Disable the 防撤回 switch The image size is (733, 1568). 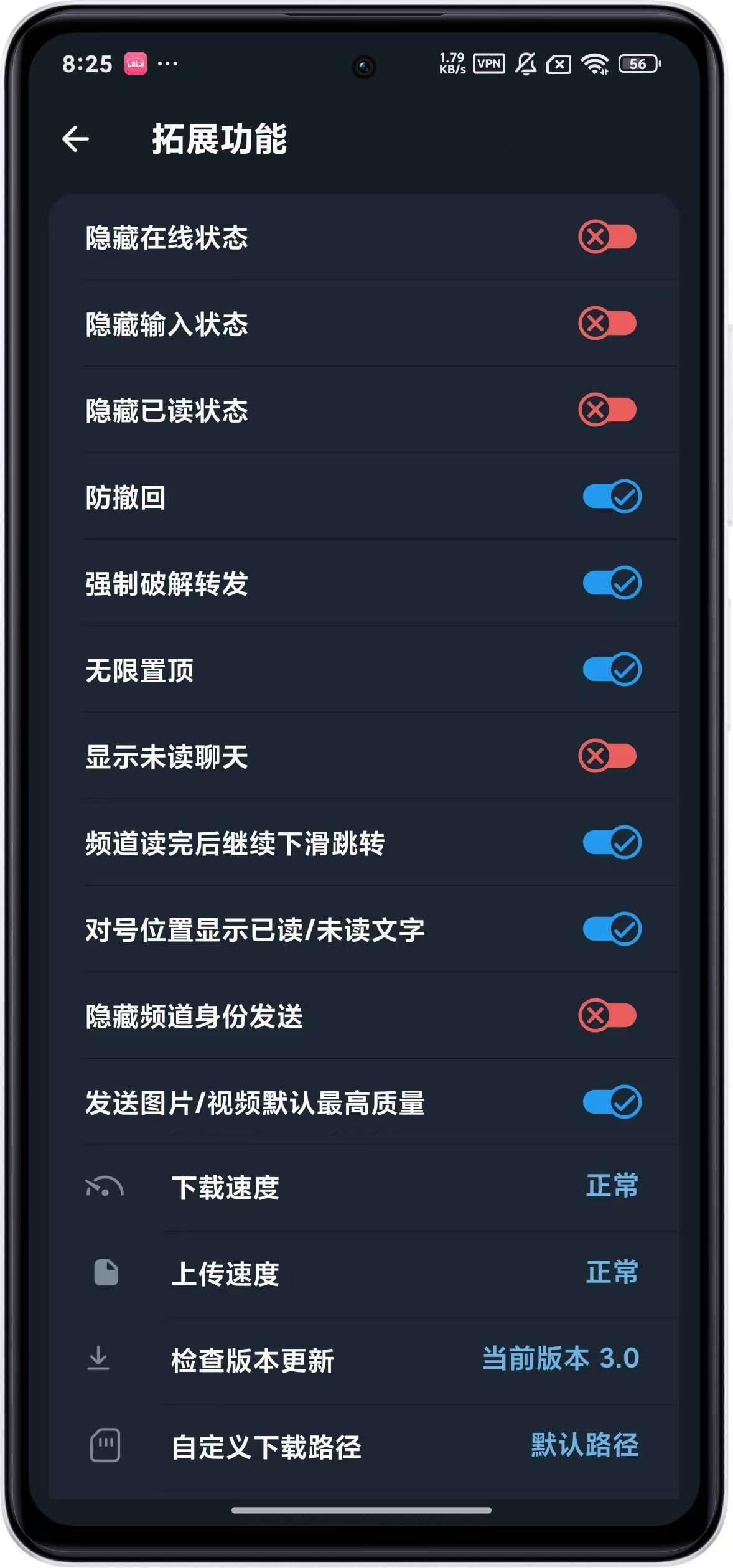pos(612,497)
